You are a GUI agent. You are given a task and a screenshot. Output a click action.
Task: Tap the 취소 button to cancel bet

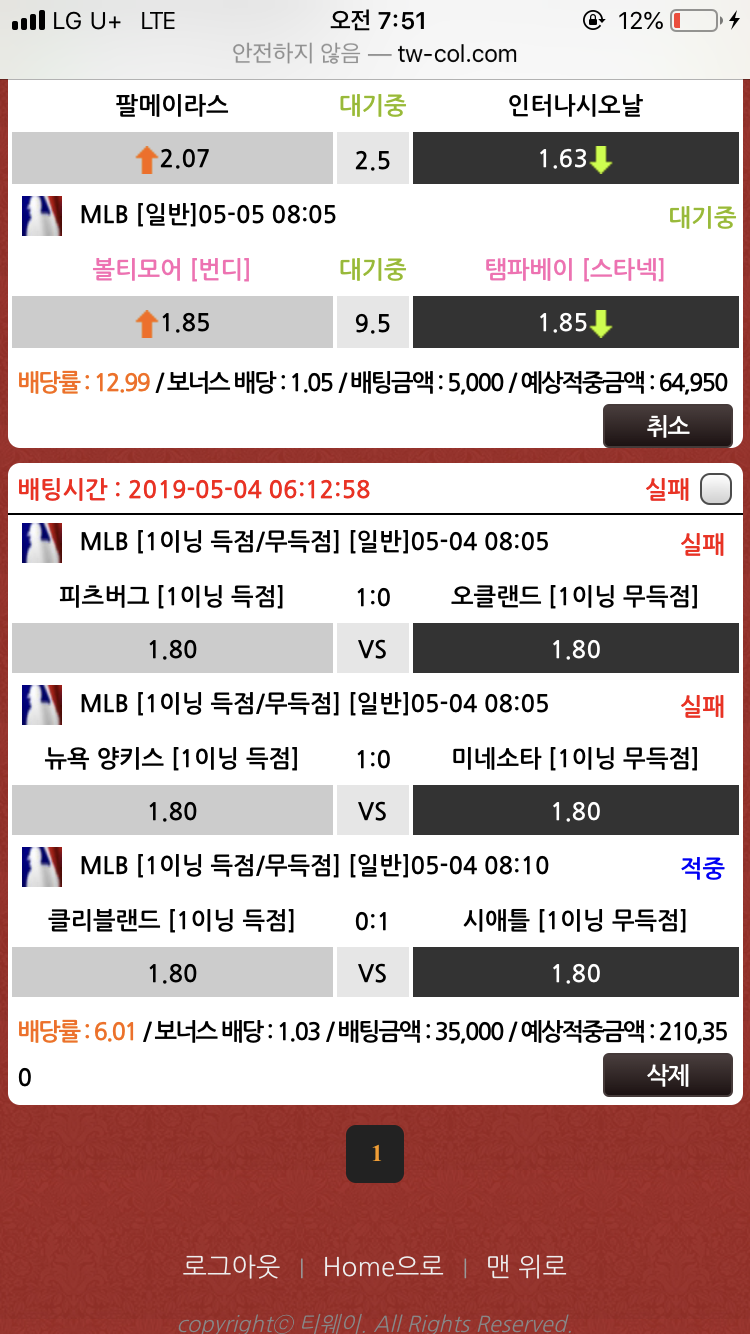(667, 426)
